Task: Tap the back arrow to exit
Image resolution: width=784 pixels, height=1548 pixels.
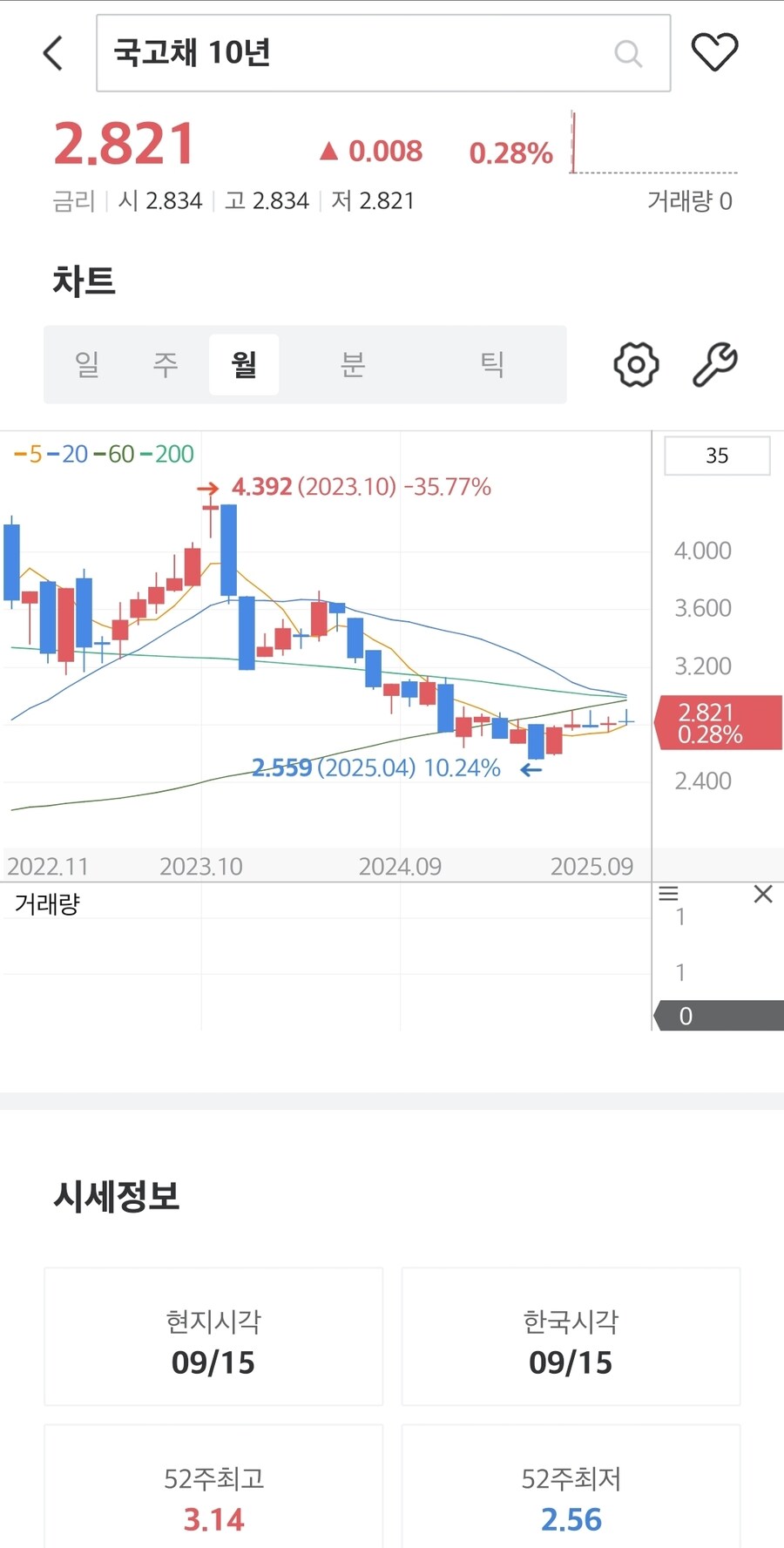Action: (52, 52)
